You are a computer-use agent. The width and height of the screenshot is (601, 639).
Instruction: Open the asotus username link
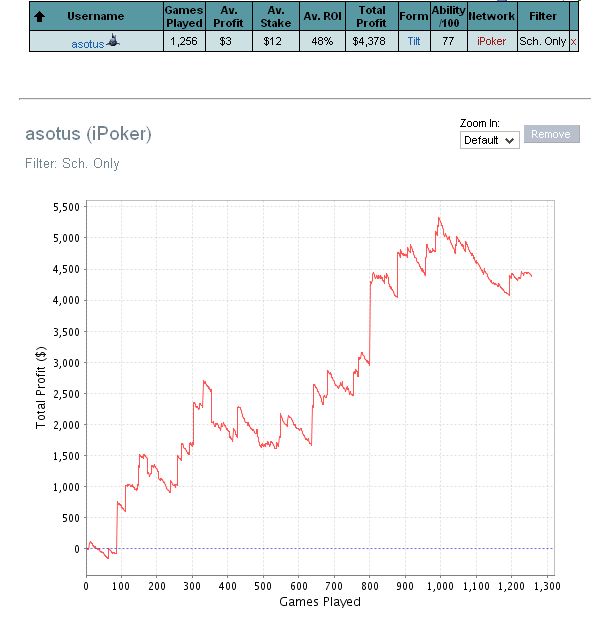coord(88,43)
